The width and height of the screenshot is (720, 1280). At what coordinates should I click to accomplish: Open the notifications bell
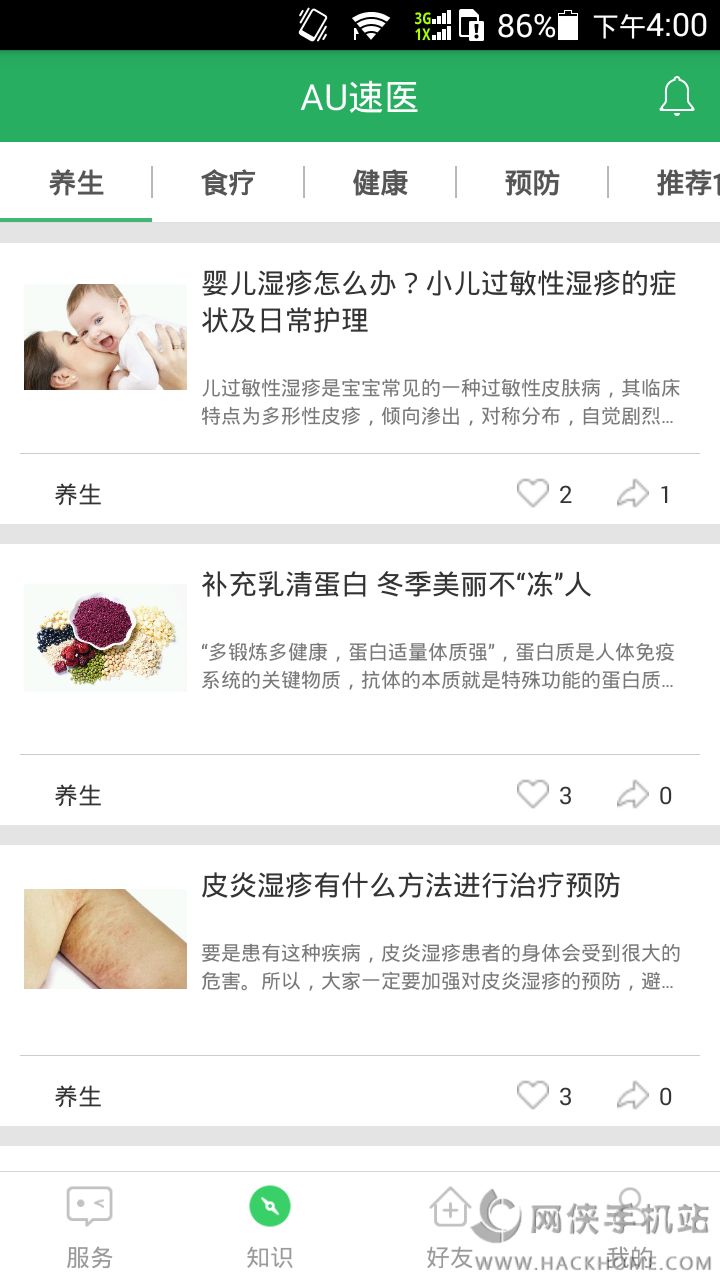point(676,97)
